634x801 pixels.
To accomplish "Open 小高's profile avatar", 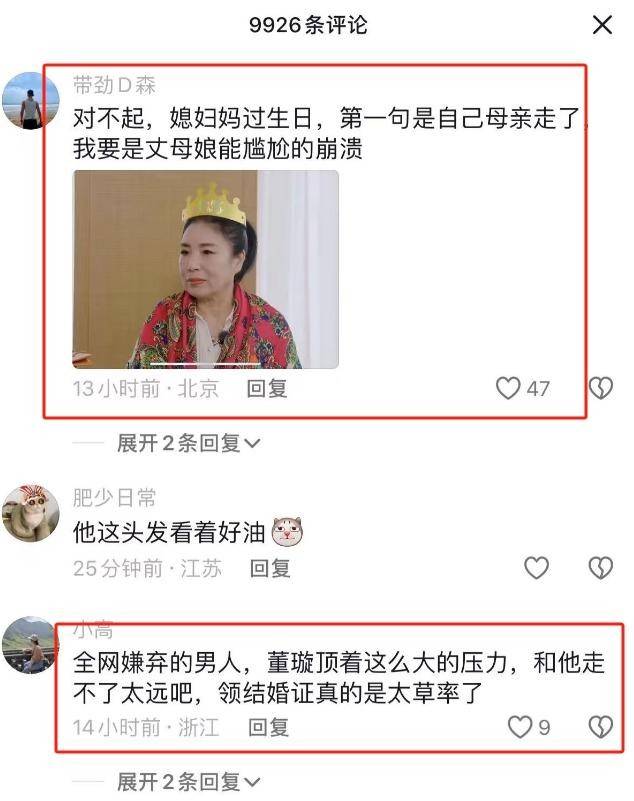I will (x=31, y=644).
